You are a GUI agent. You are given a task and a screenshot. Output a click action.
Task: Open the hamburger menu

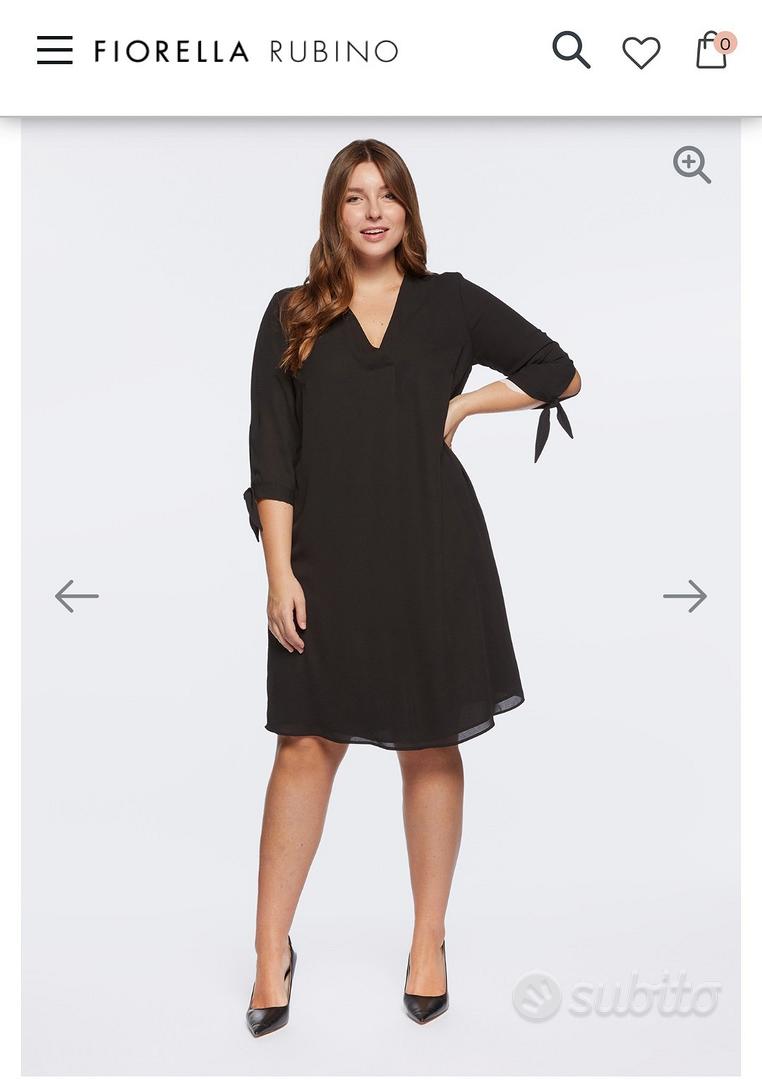point(55,50)
